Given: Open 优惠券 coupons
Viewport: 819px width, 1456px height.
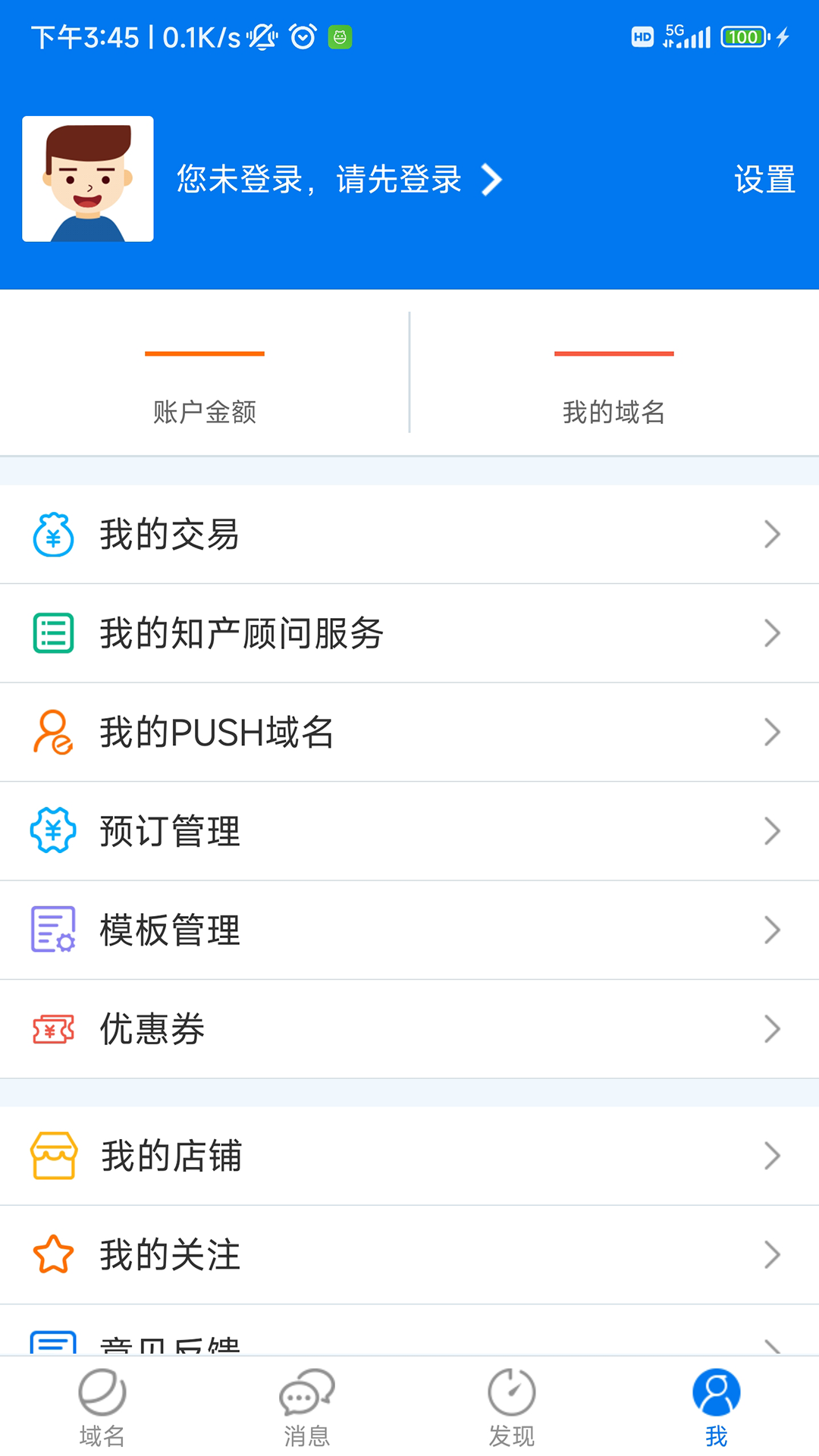Looking at the screenshot, I should 409,1029.
